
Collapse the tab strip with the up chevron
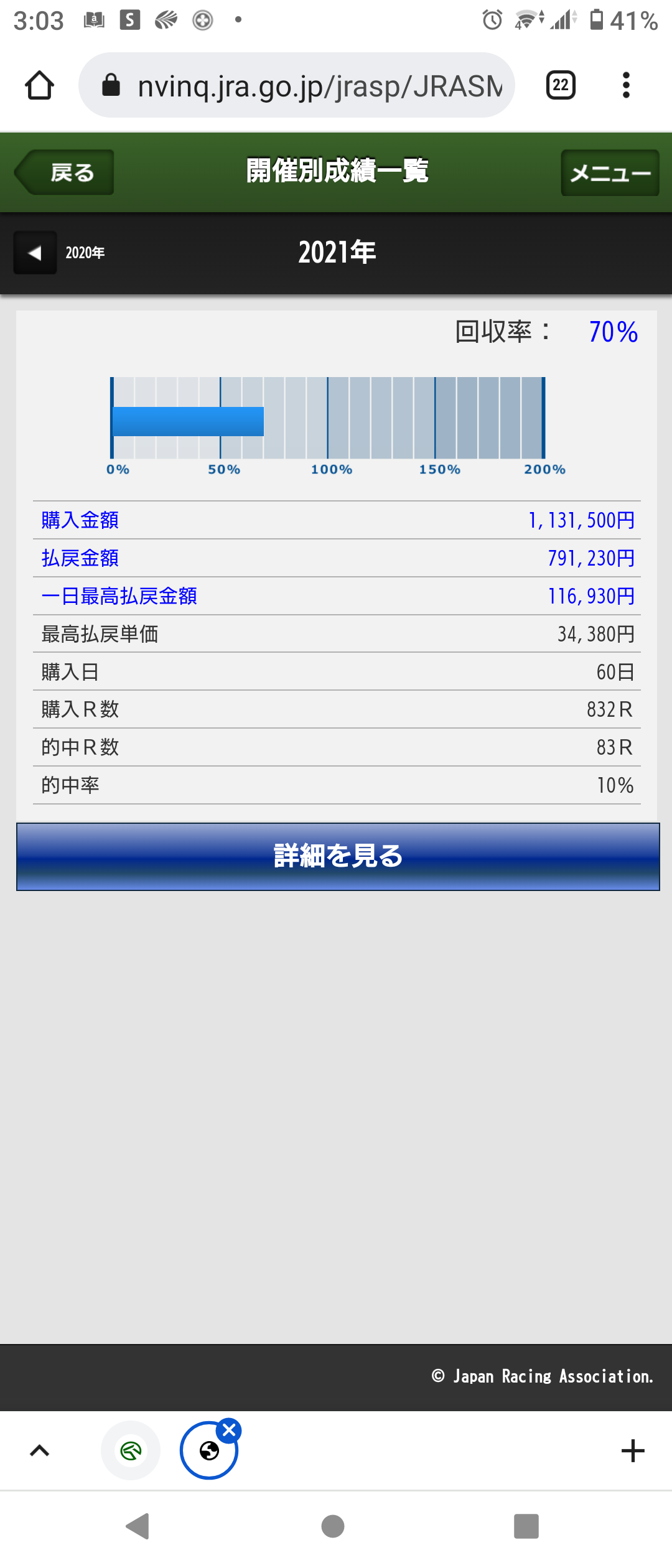(39, 1451)
